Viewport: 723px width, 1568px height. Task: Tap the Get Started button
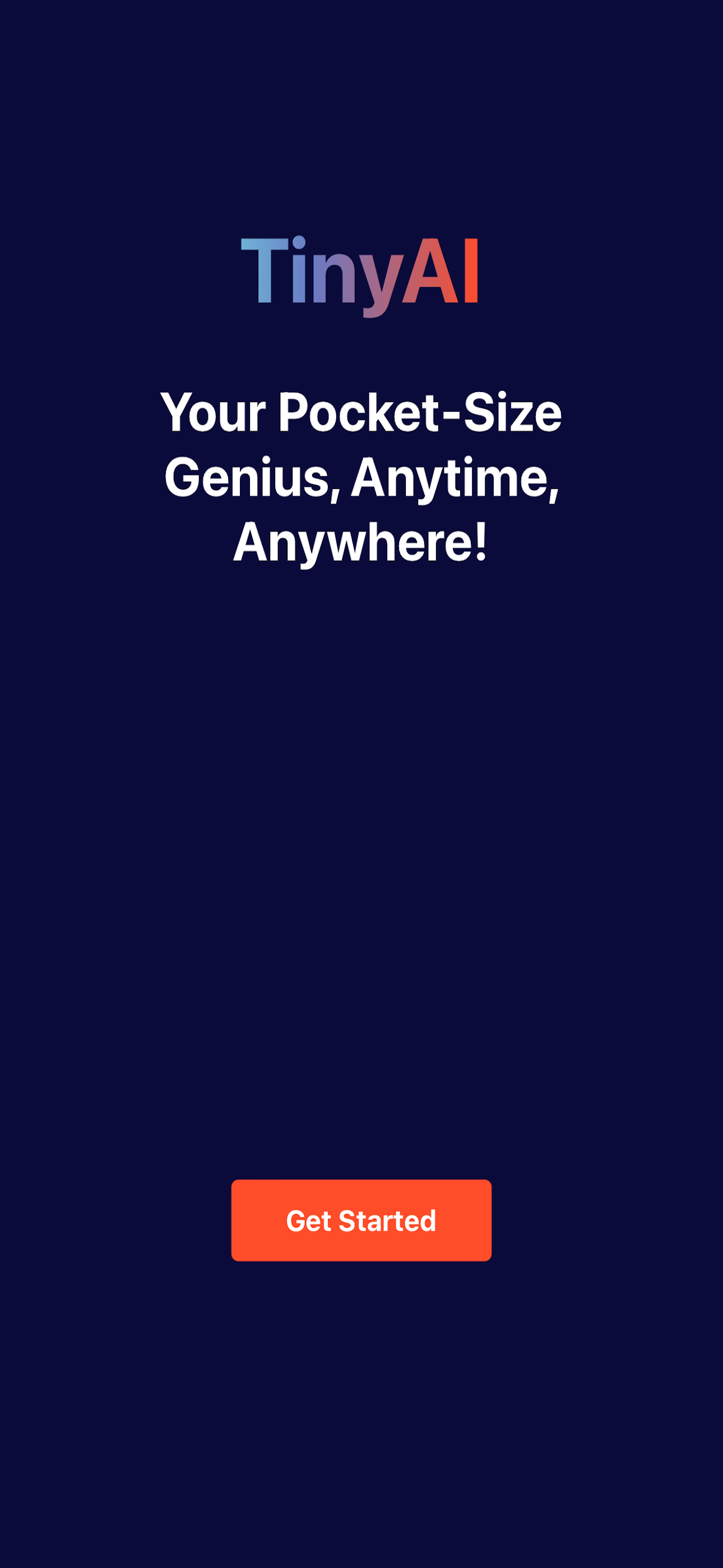[x=361, y=1220]
